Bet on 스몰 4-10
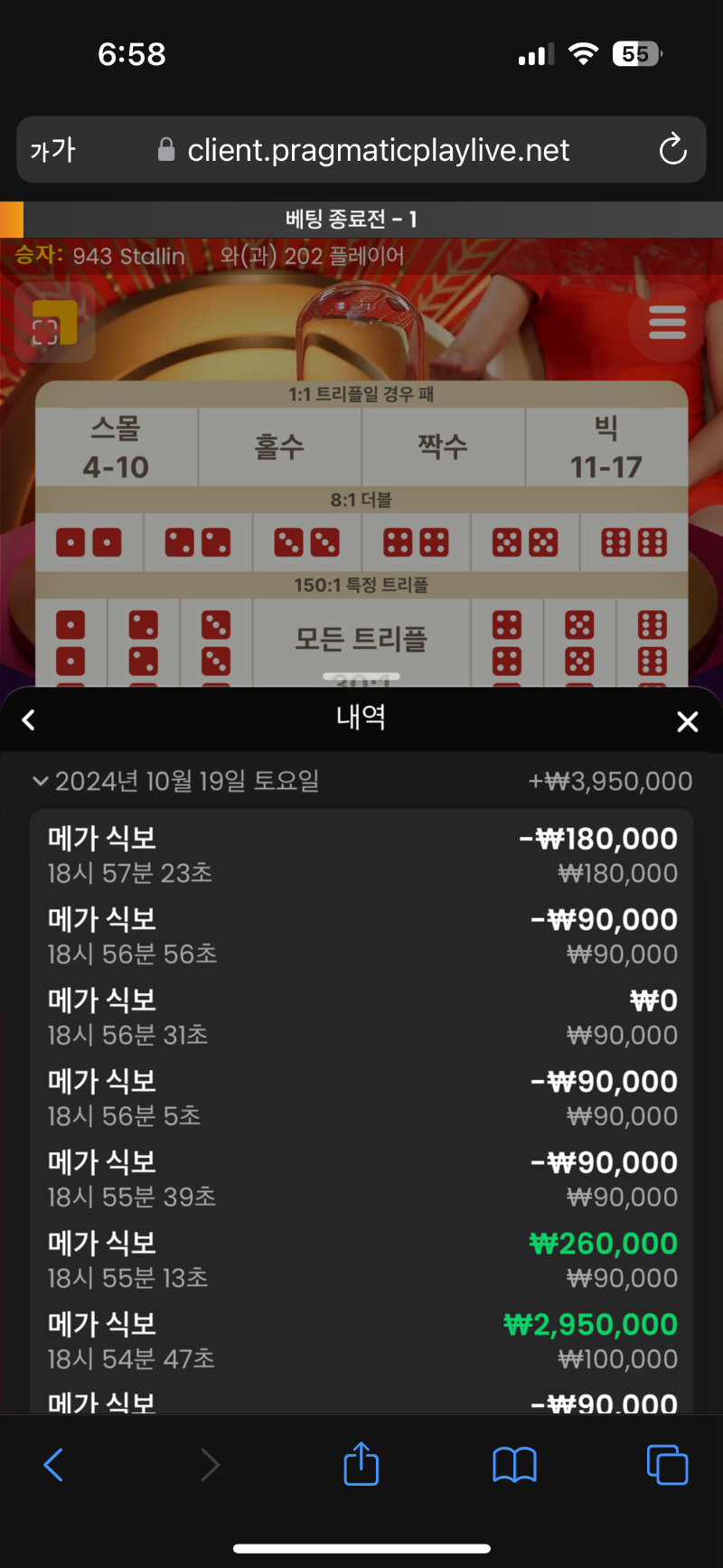This screenshot has height=1568, width=723. coord(117,447)
